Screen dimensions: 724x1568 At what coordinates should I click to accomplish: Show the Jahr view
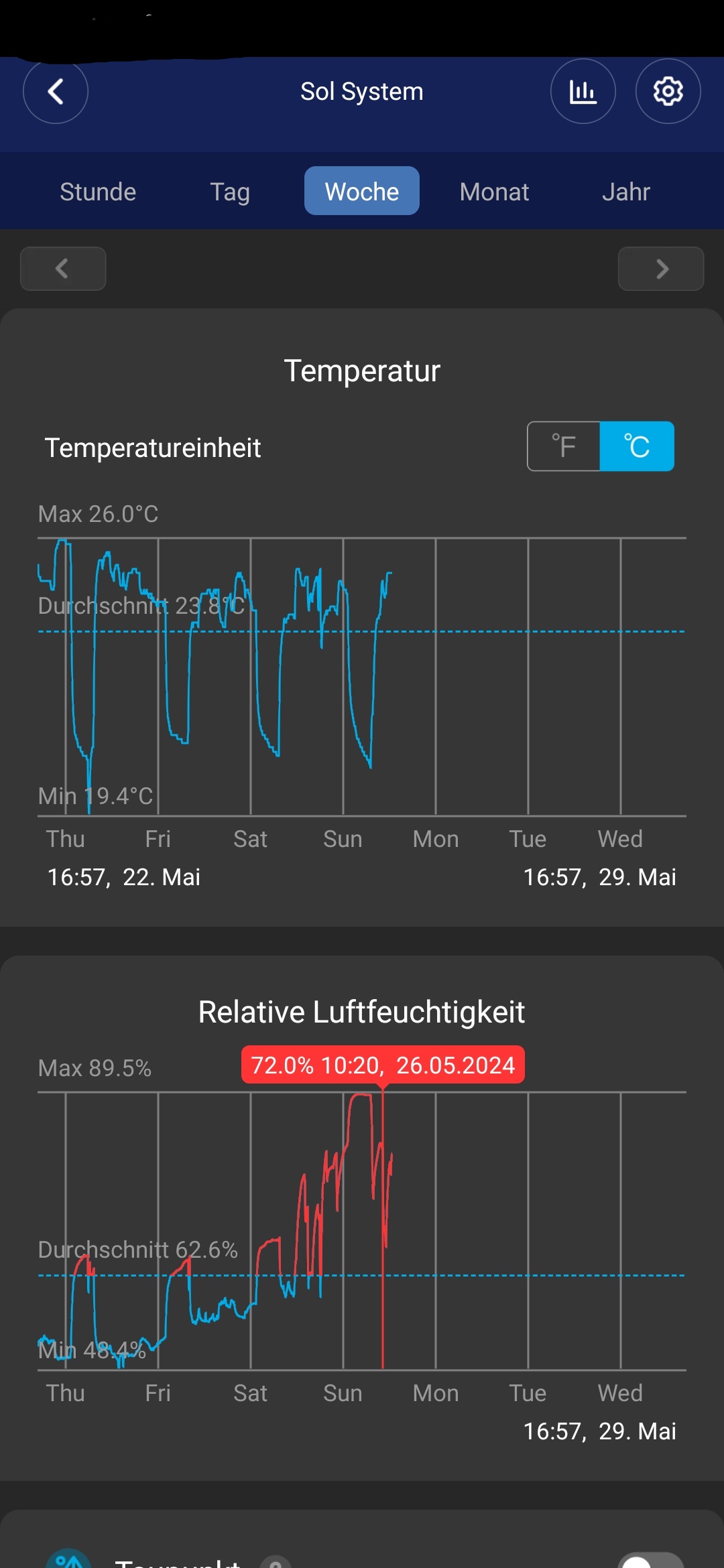click(626, 191)
